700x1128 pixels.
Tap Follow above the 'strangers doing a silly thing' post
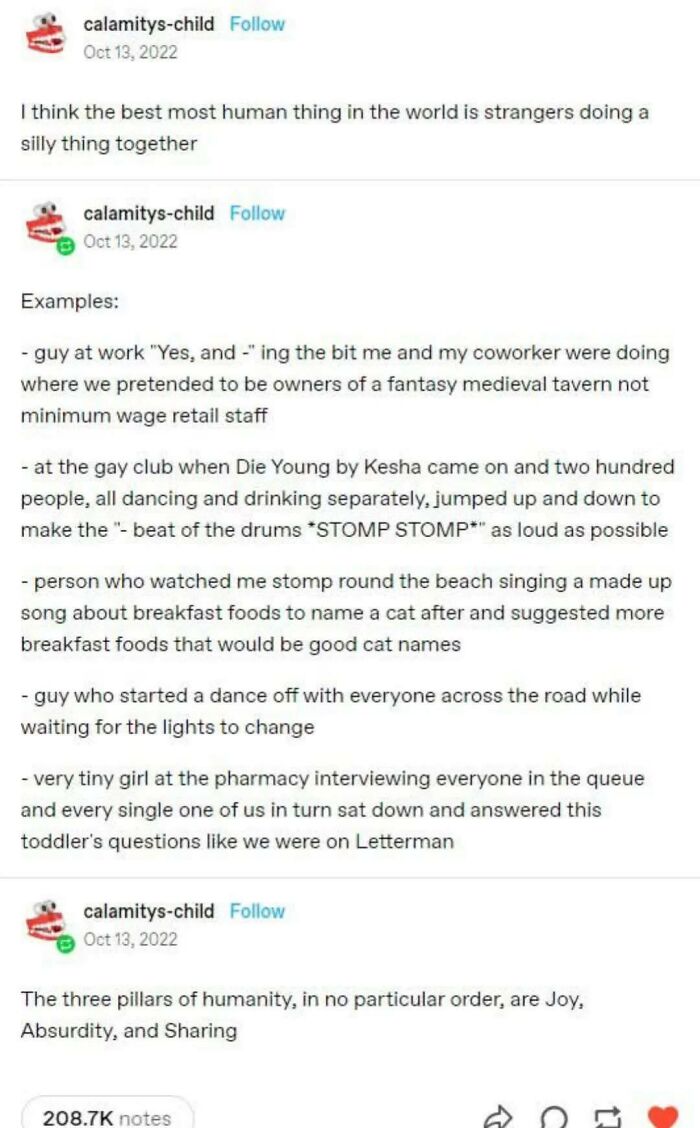(257, 24)
